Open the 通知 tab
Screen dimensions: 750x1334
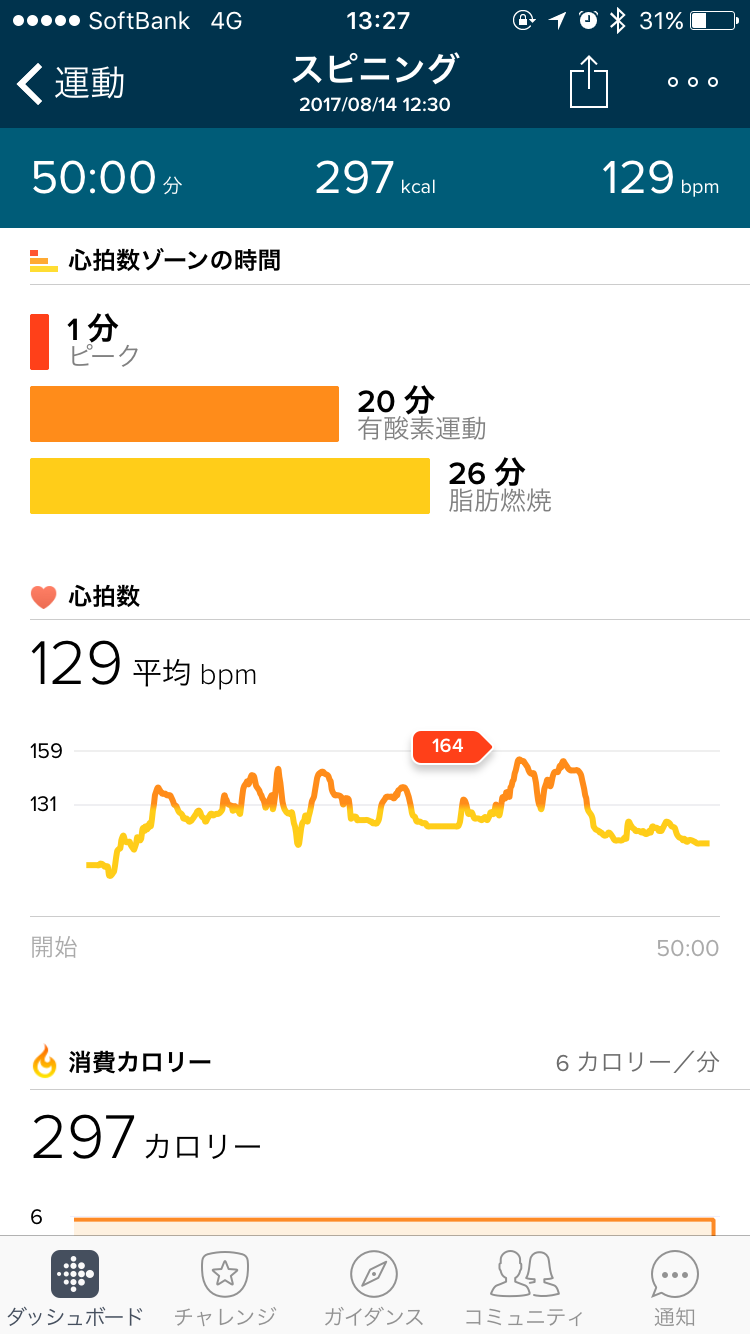pos(674,1288)
